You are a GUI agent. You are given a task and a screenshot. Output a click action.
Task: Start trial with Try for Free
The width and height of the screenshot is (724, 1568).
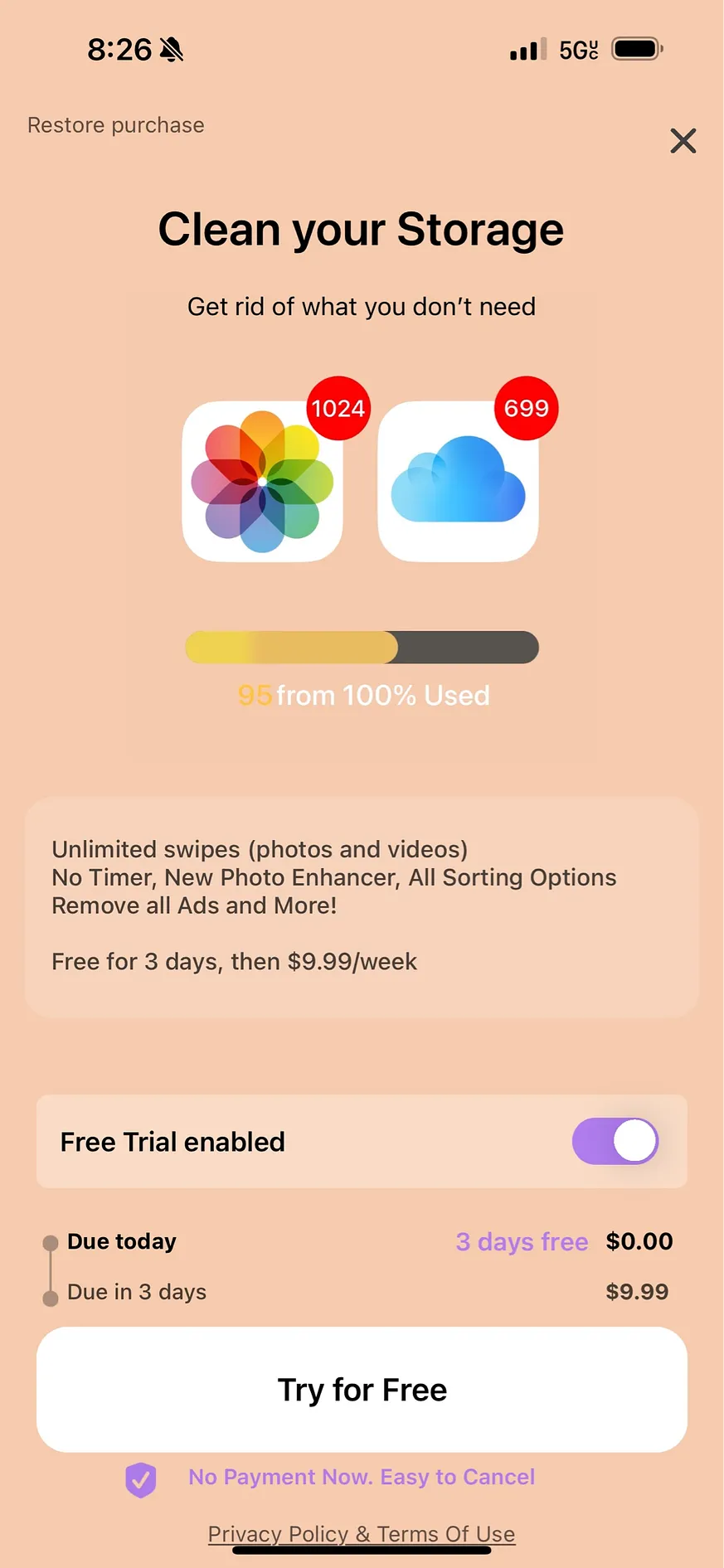click(x=362, y=1390)
